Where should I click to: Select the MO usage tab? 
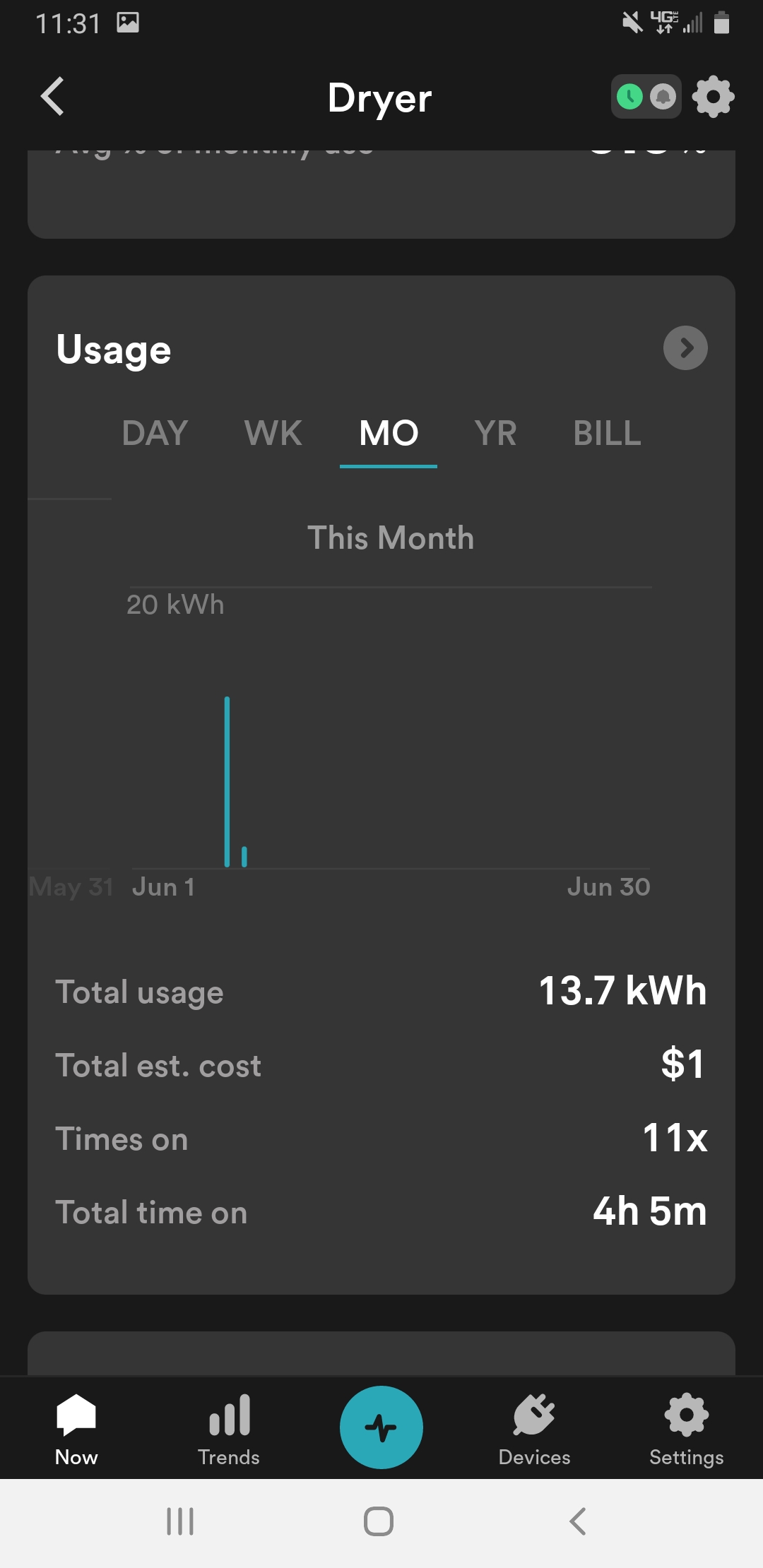pos(389,433)
